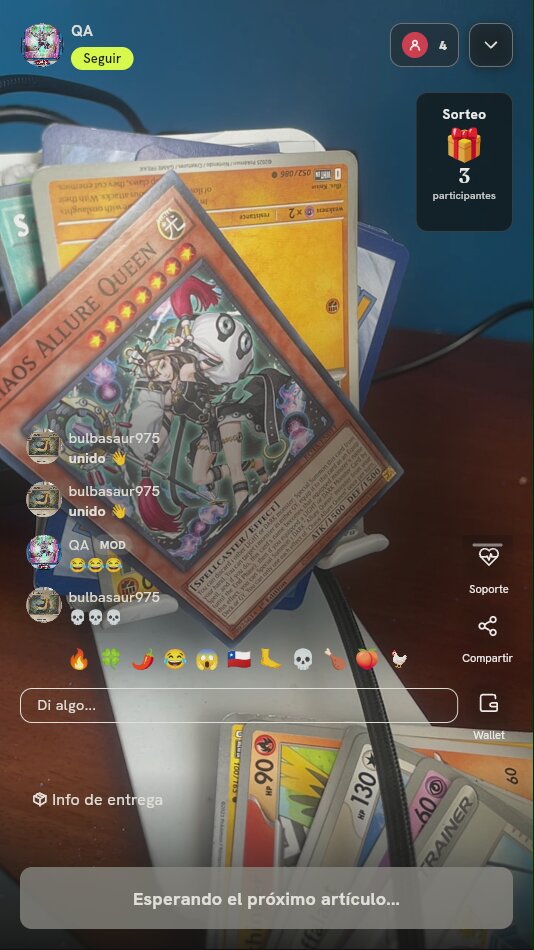Open QA's profile avatar at the top

pyautogui.click(x=42, y=45)
